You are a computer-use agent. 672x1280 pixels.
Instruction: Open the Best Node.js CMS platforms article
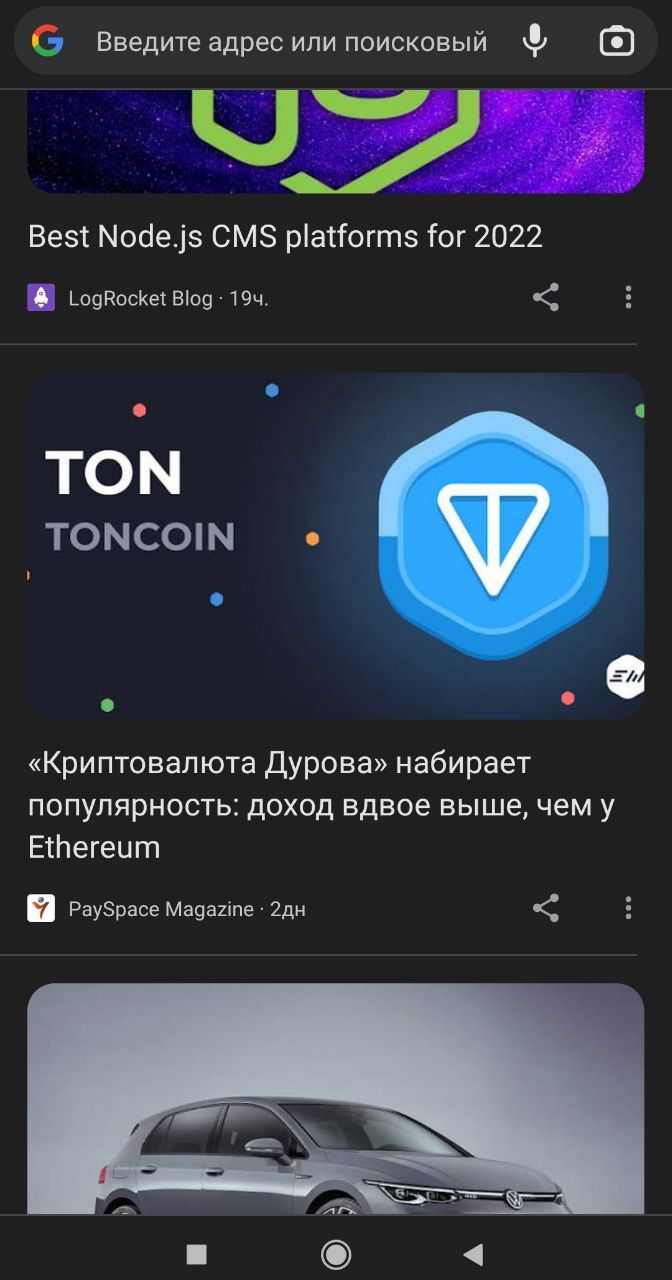(285, 236)
